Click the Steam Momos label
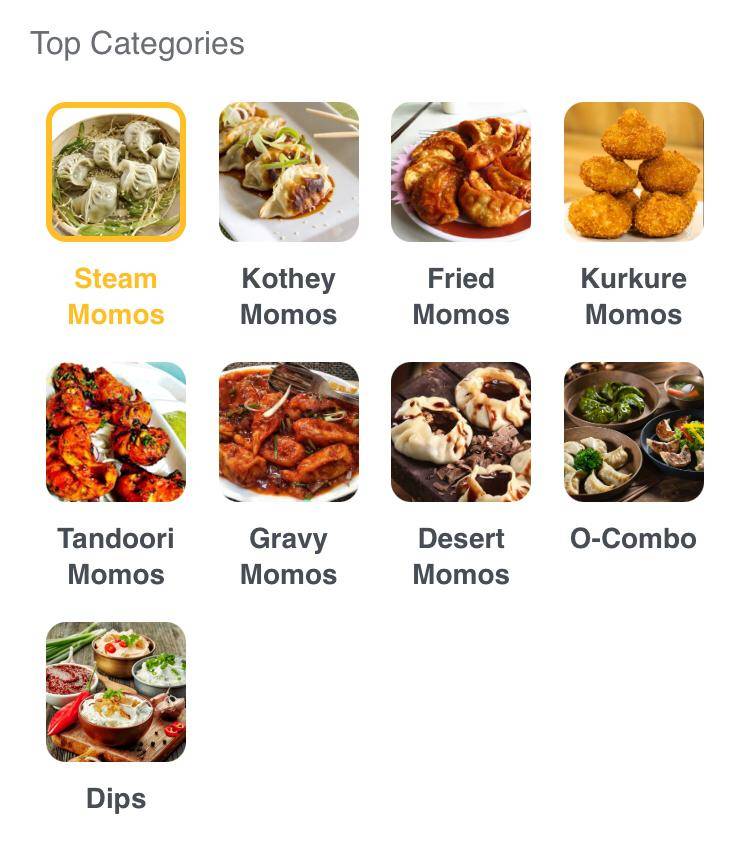750x846 pixels. (x=116, y=296)
